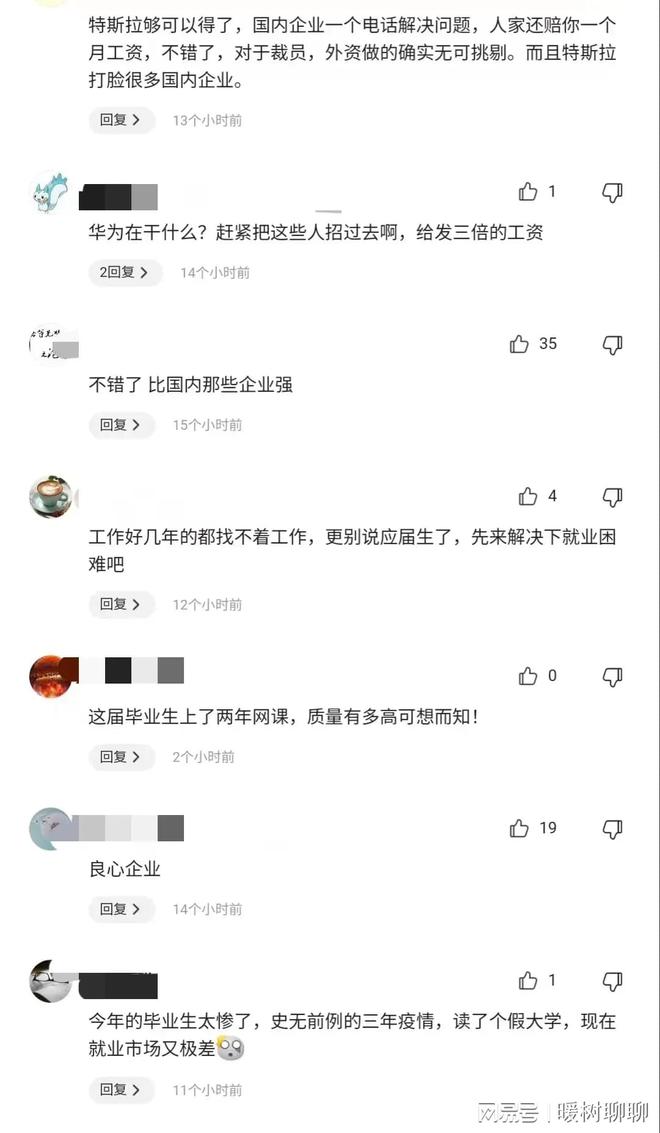Expand the 2回复 under the 华为 comment
This screenshot has width=660, height=1133.
pos(125,272)
